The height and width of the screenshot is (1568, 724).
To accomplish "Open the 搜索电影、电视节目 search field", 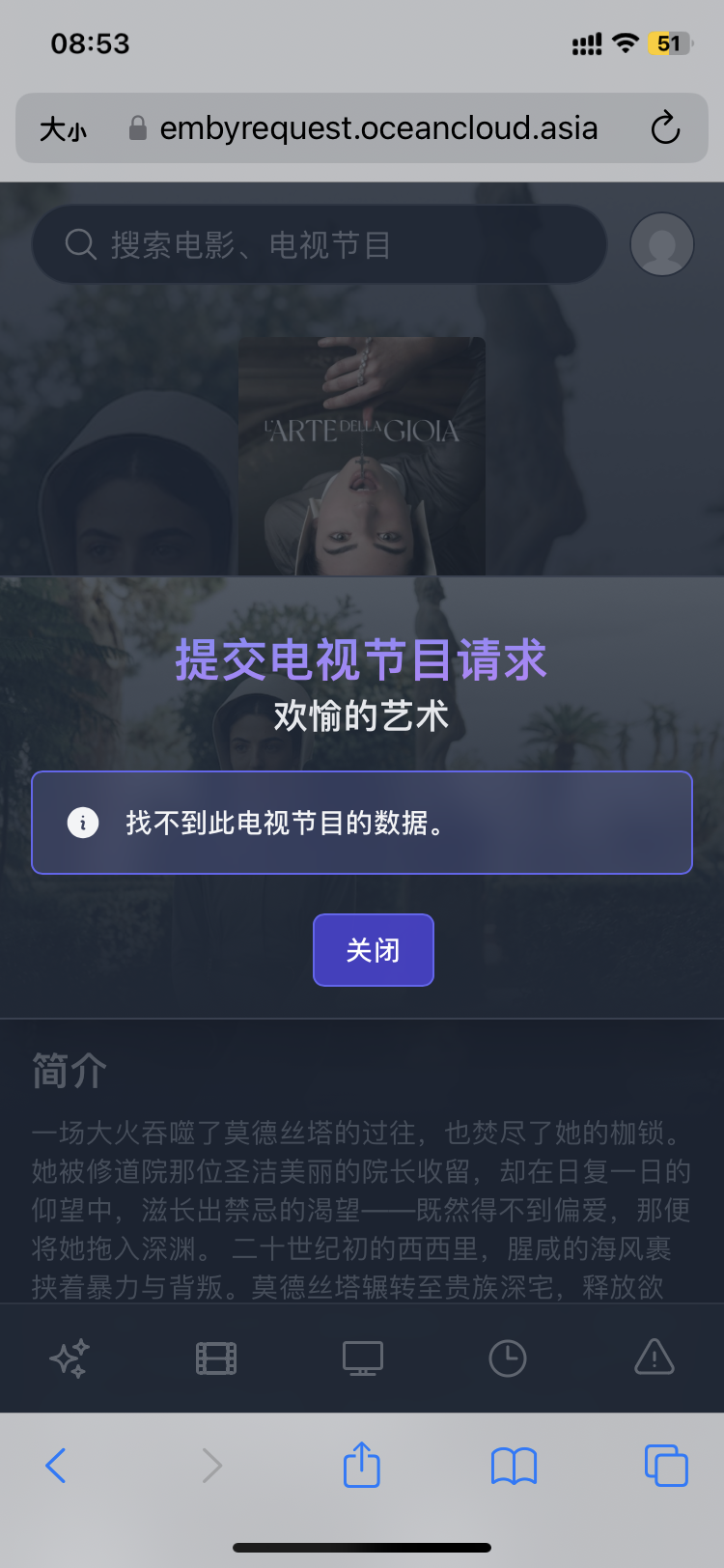I will 319,245.
